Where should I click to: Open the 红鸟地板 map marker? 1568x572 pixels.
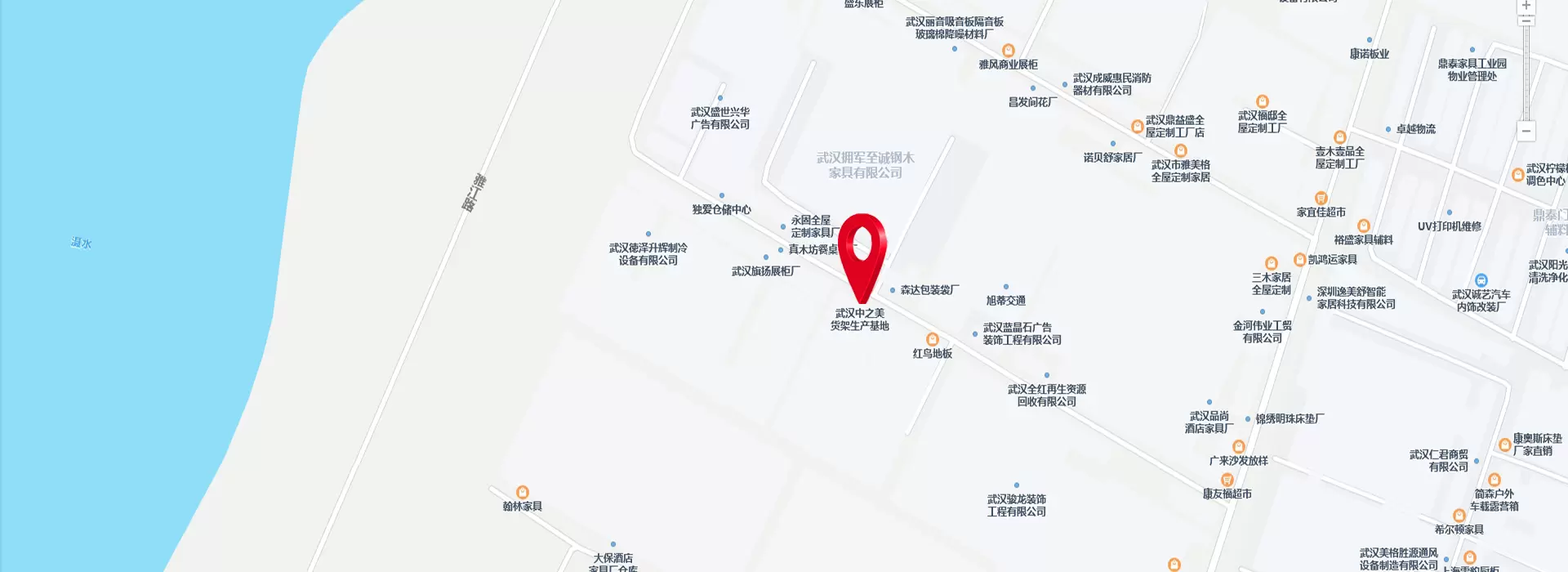point(933,339)
